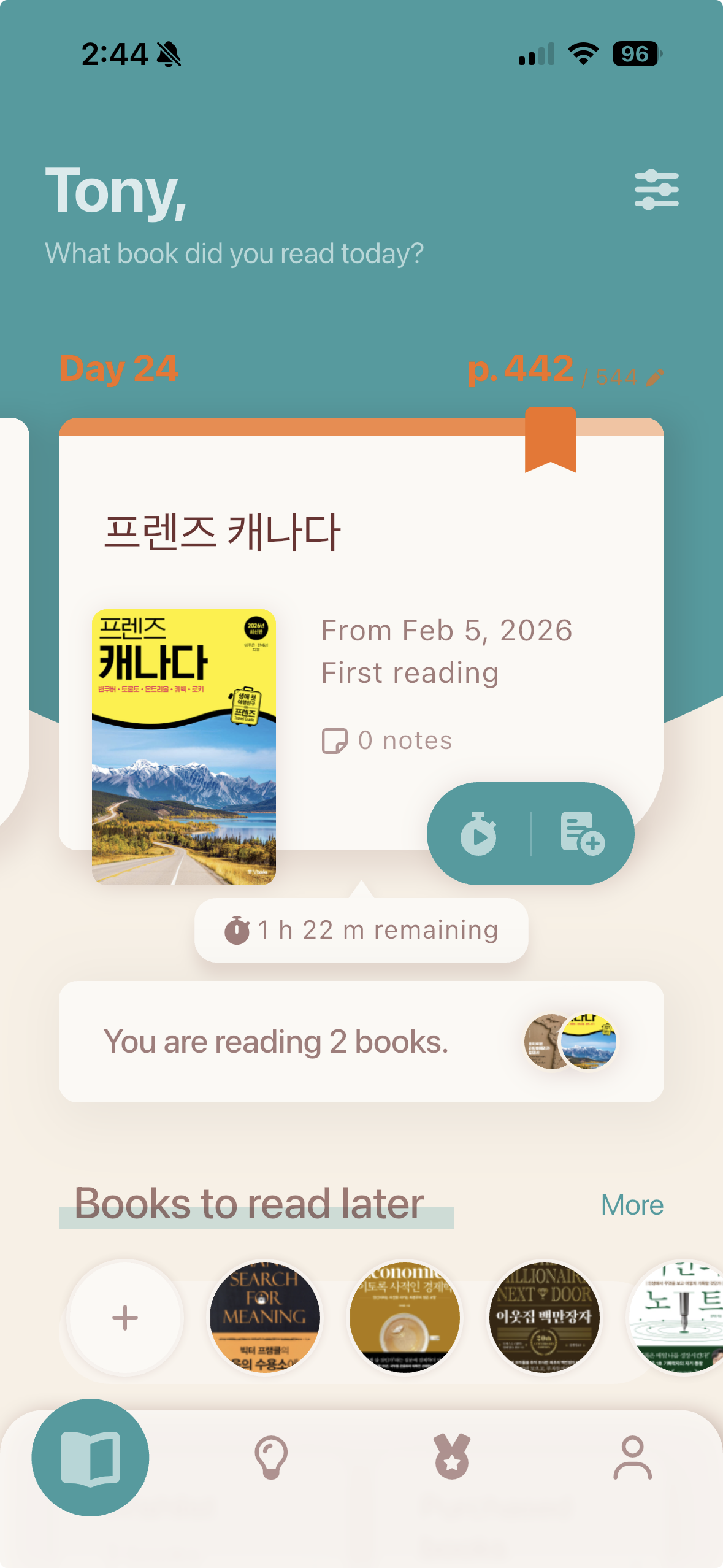Edit total page count with the pencil icon
The height and width of the screenshot is (1568, 723).
656,378
